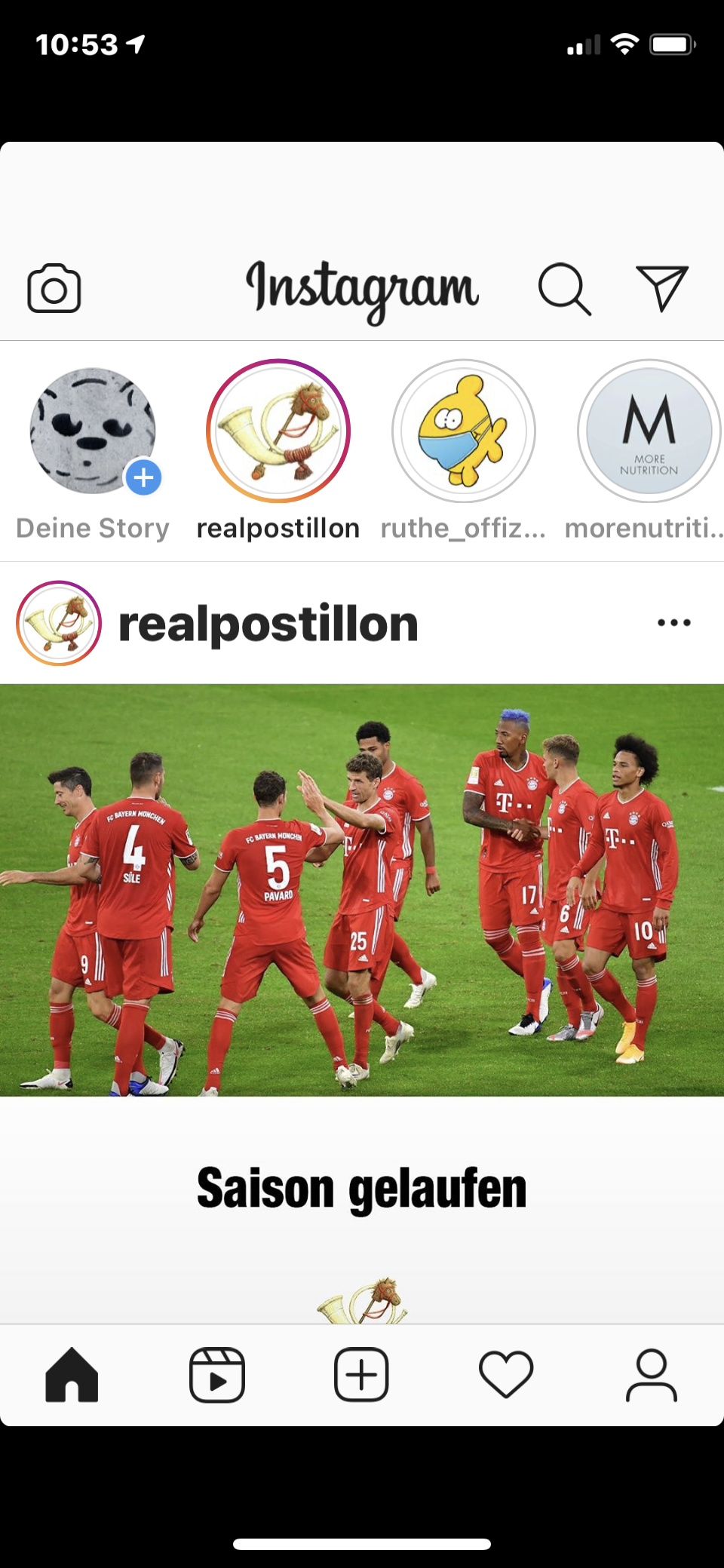Open the post's three-dot options menu
724x1568 pixels.
(x=673, y=623)
